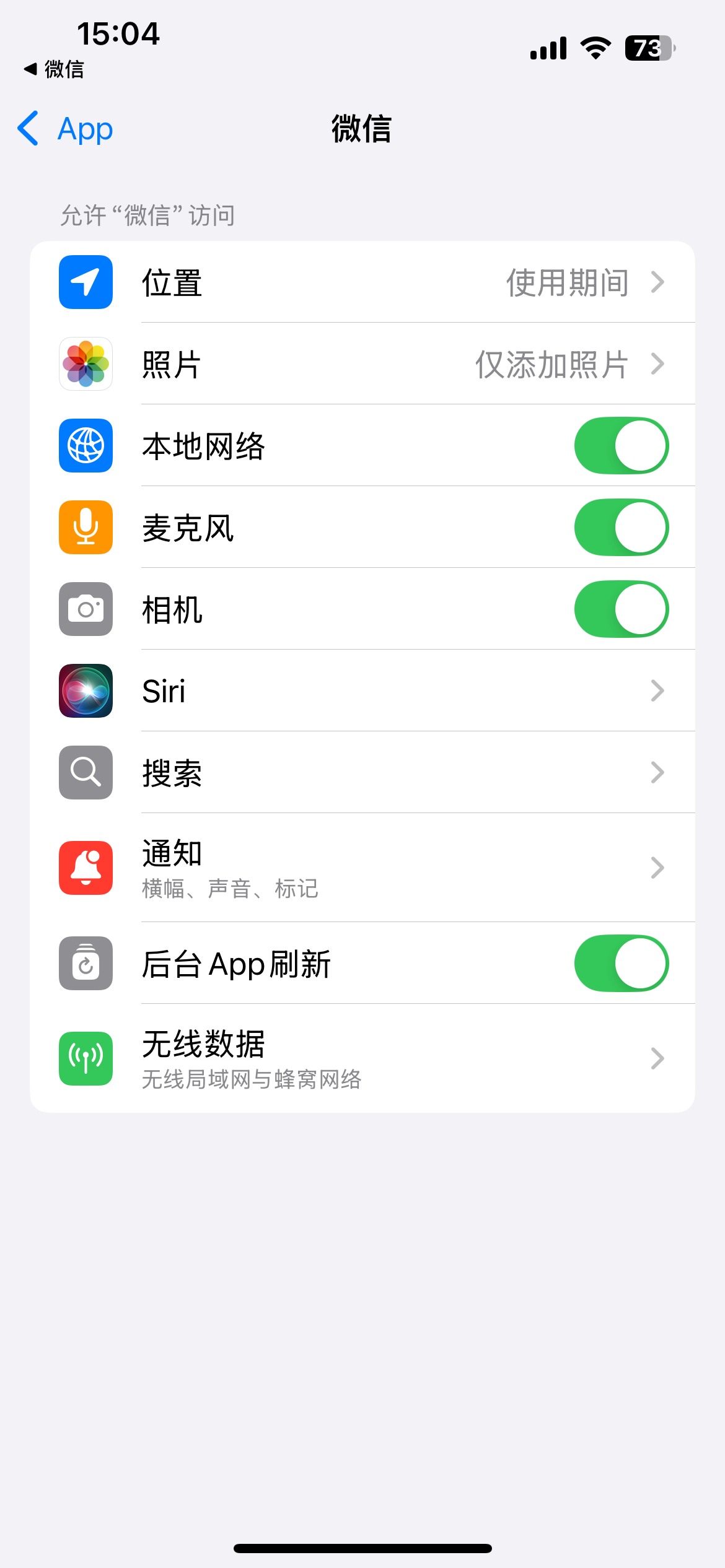Open 通知 notification settings
The width and height of the screenshot is (725, 1568).
[362, 868]
